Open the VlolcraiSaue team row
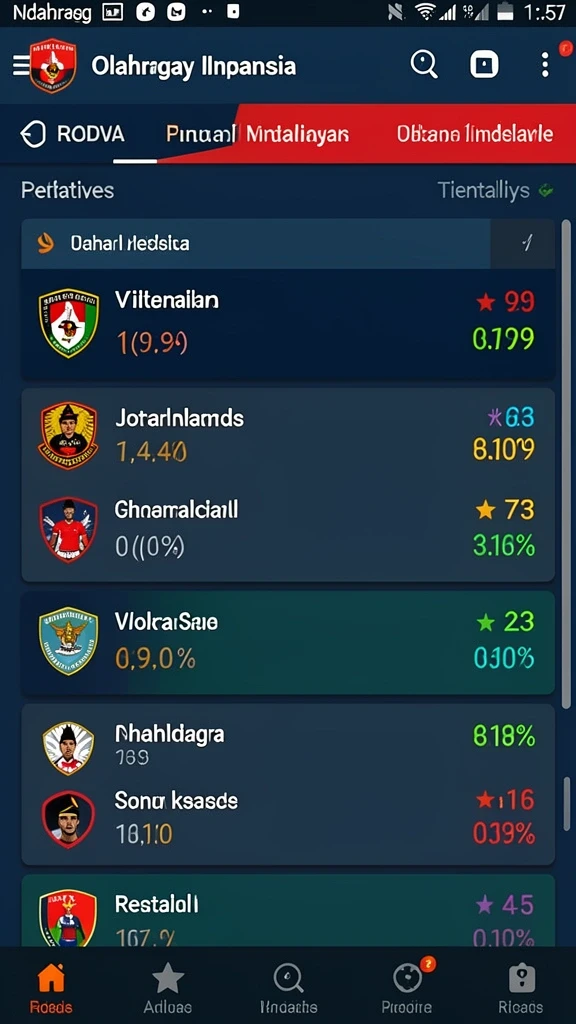 coord(288,642)
